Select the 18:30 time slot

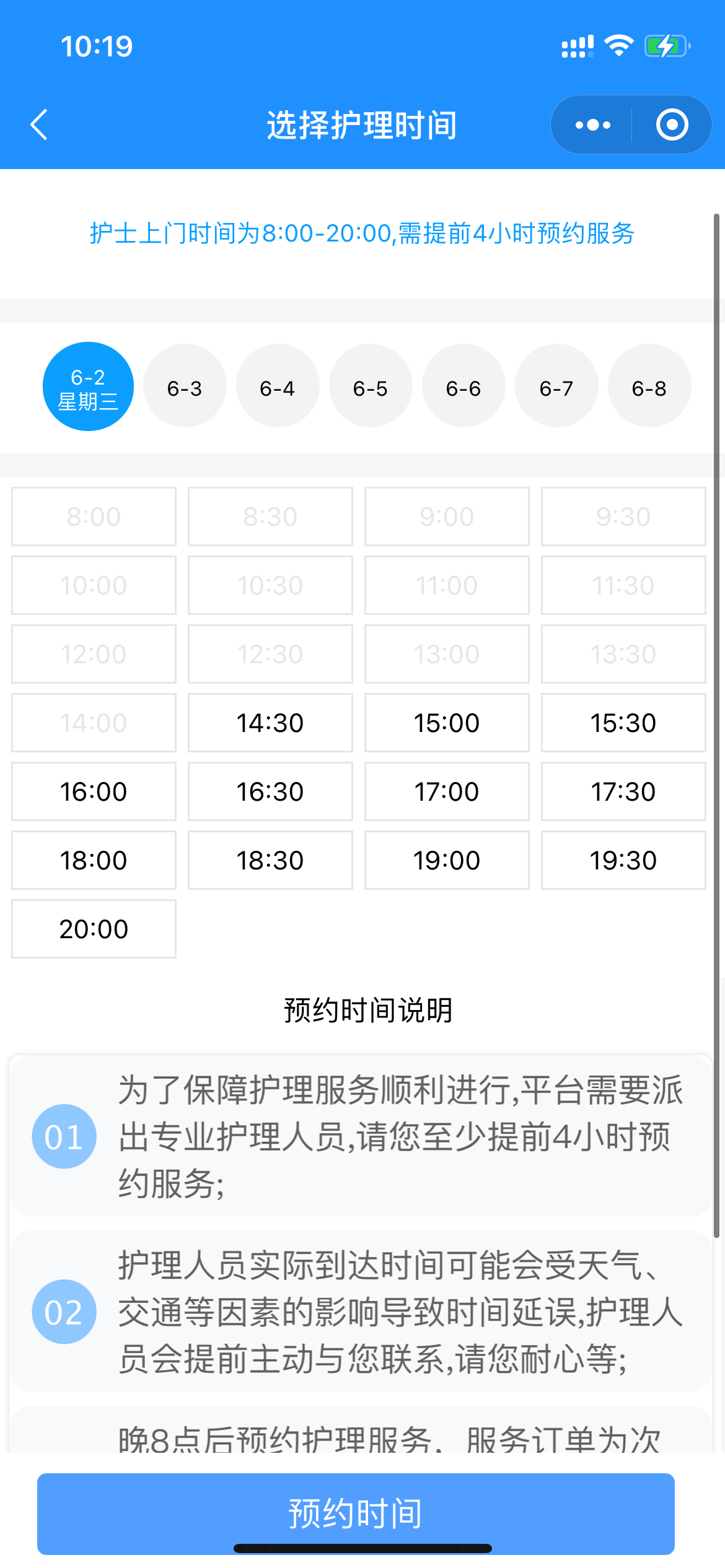[270, 860]
